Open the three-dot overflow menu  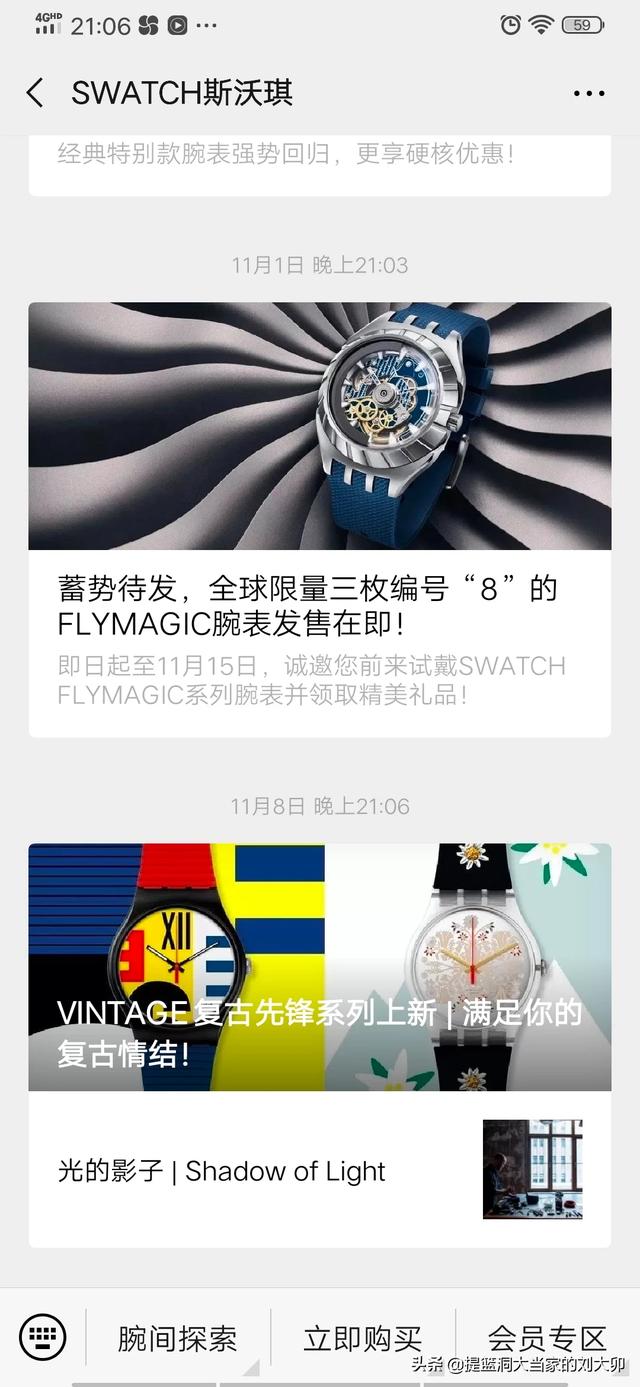click(589, 93)
